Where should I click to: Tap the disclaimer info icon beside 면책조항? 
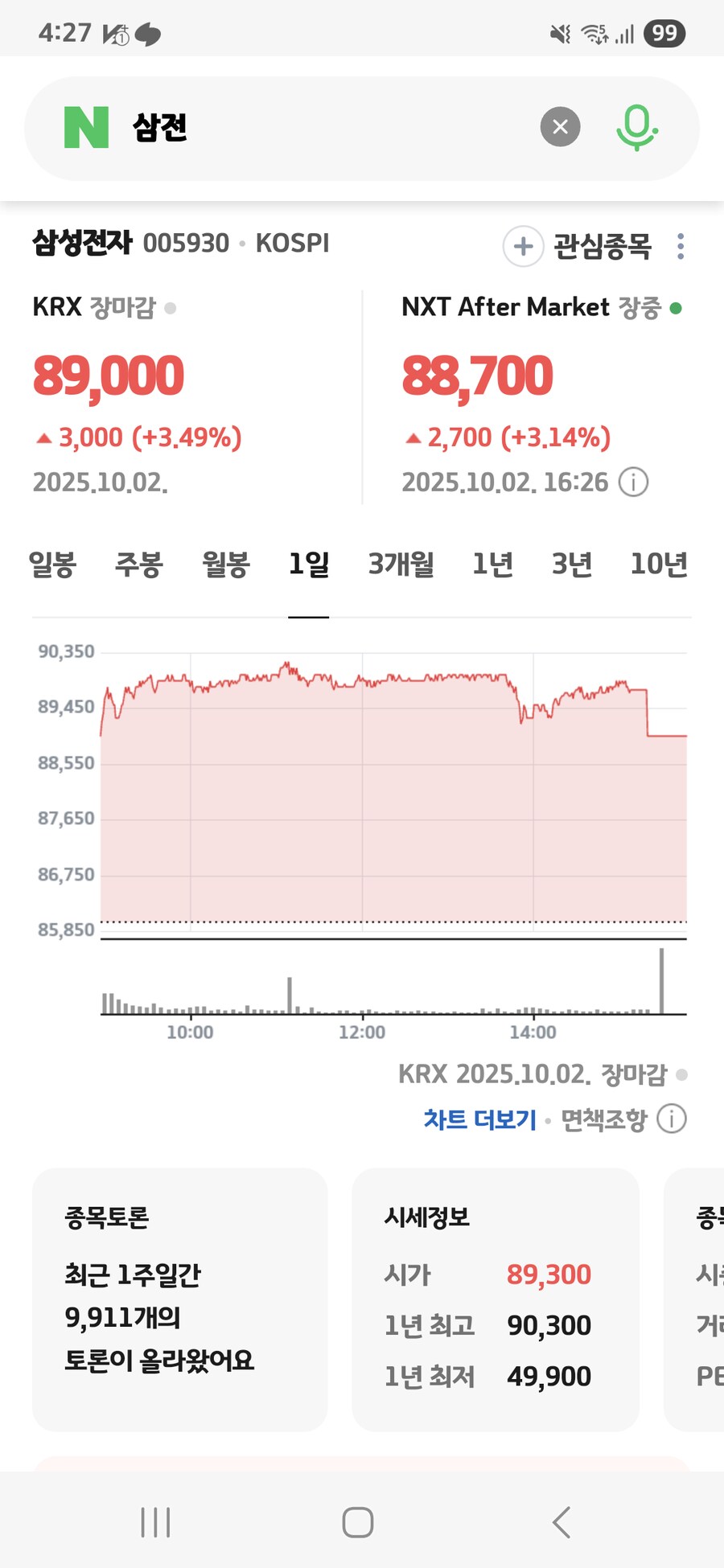[671, 1119]
